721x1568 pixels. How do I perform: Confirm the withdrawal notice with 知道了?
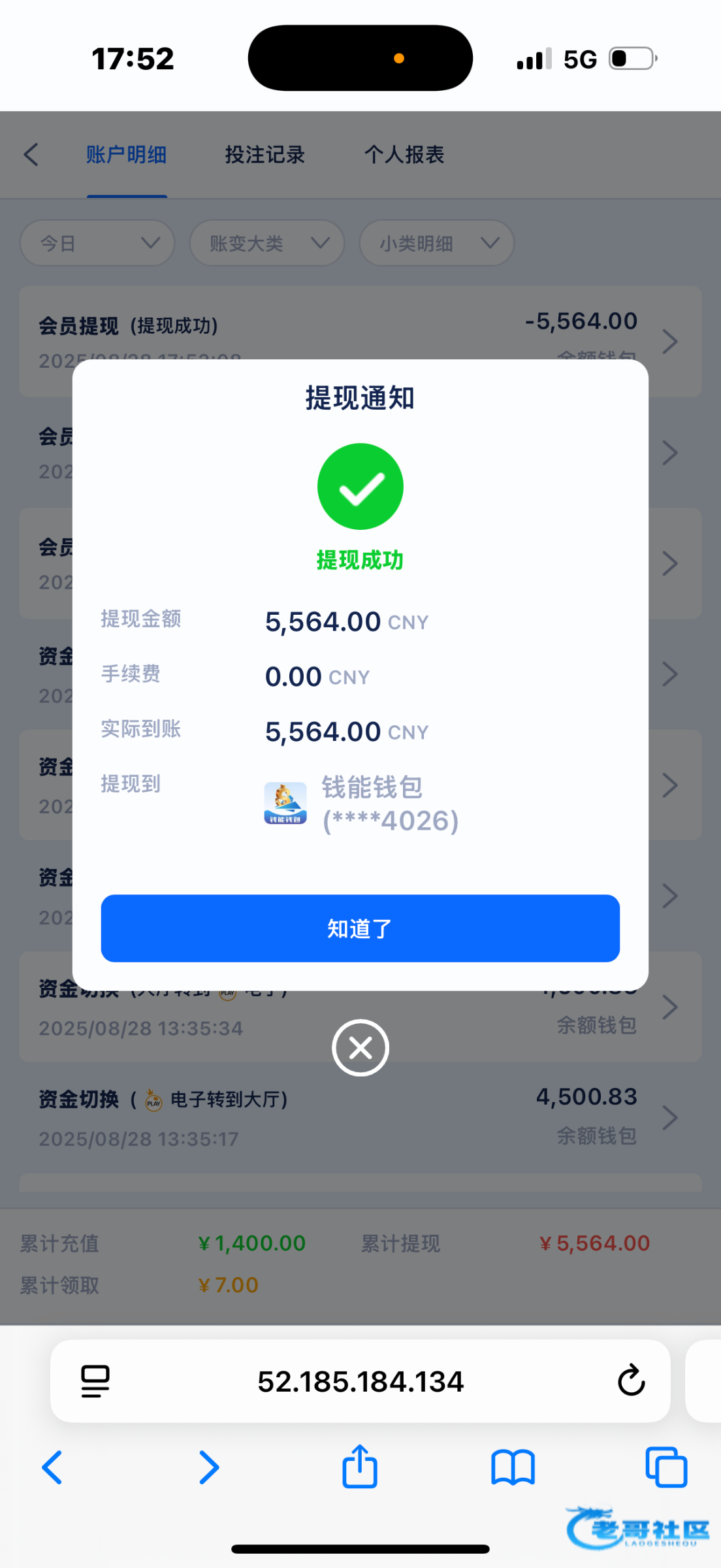360,928
